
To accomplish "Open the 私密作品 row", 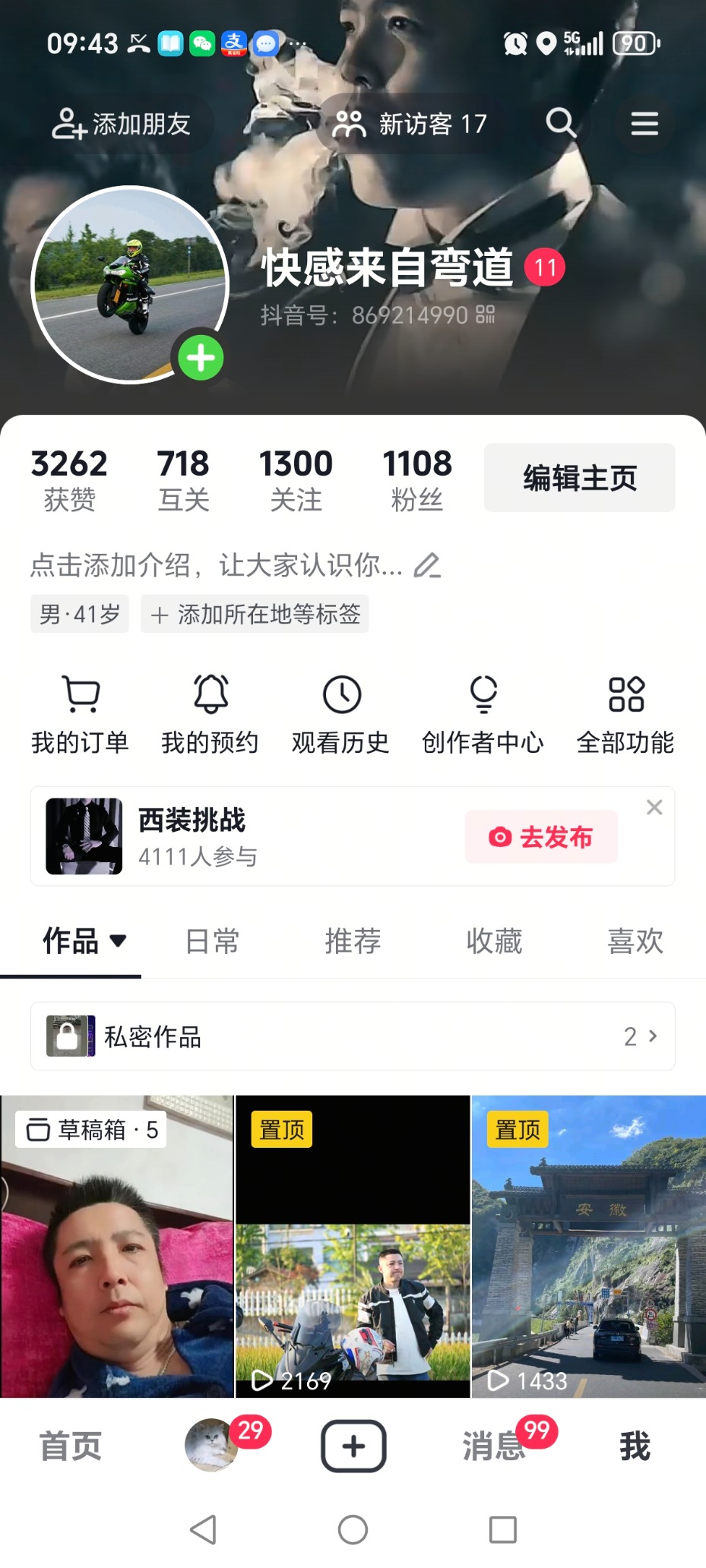I will pyautogui.click(x=353, y=1036).
